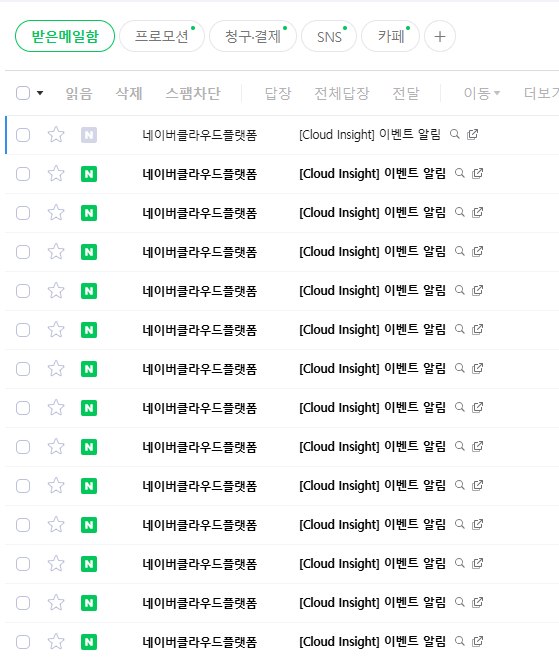The width and height of the screenshot is (559, 658).
Task: Open the 더보기 more menu
Action: coord(541,93)
